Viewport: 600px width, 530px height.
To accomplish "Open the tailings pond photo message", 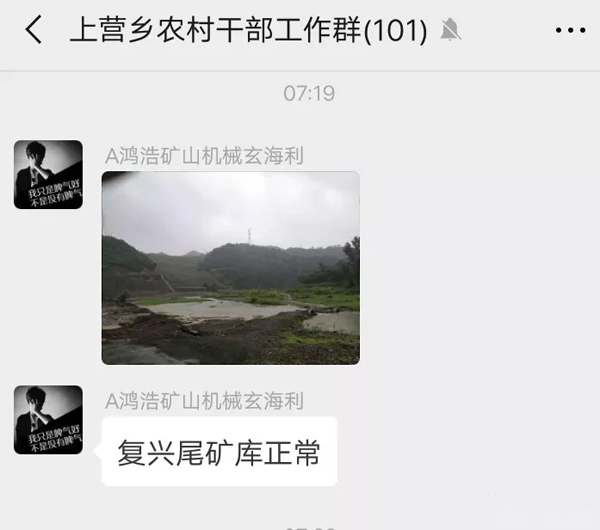I will coord(230,267).
